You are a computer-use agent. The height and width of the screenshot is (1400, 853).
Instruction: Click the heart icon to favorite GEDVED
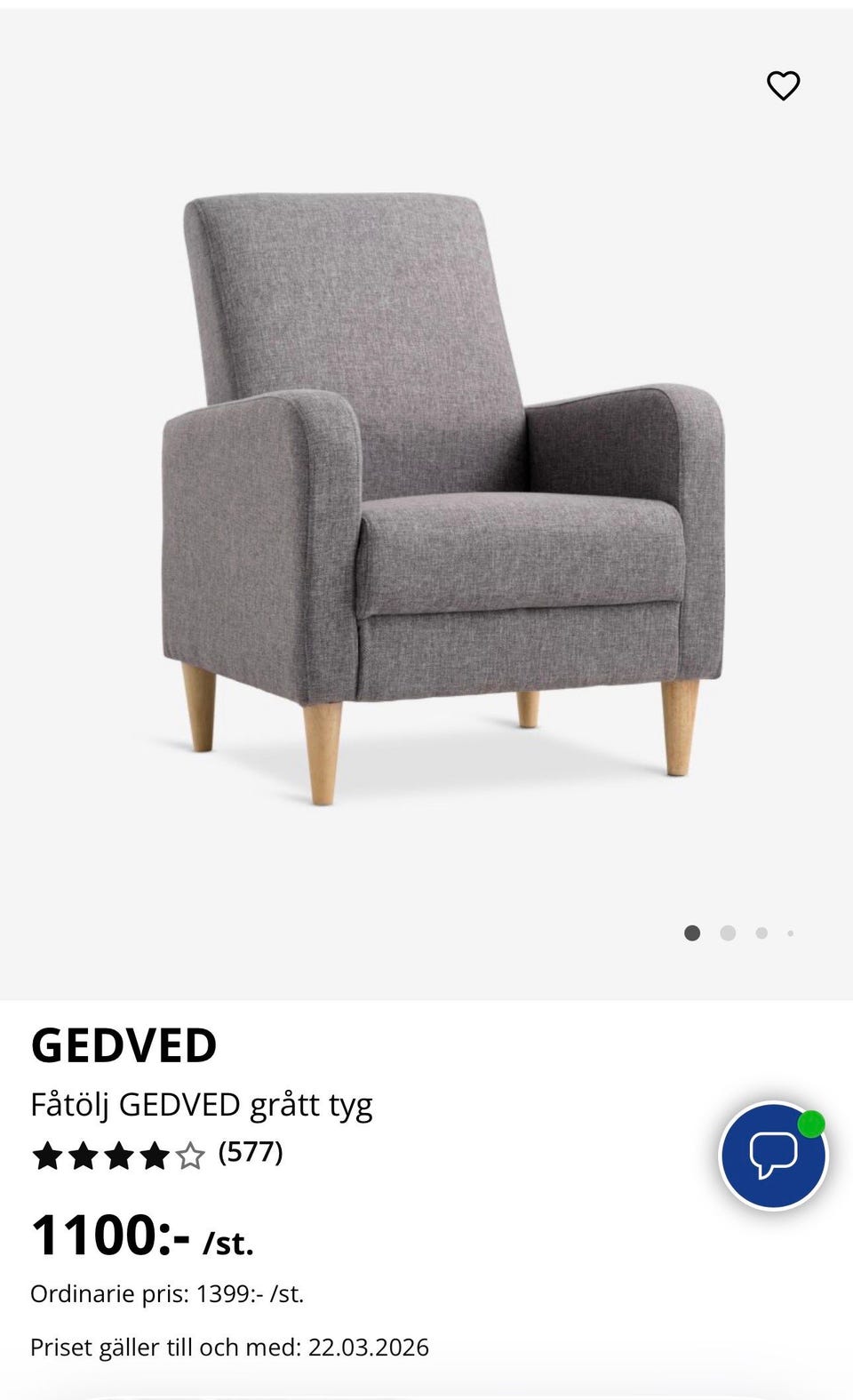(x=783, y=86)
